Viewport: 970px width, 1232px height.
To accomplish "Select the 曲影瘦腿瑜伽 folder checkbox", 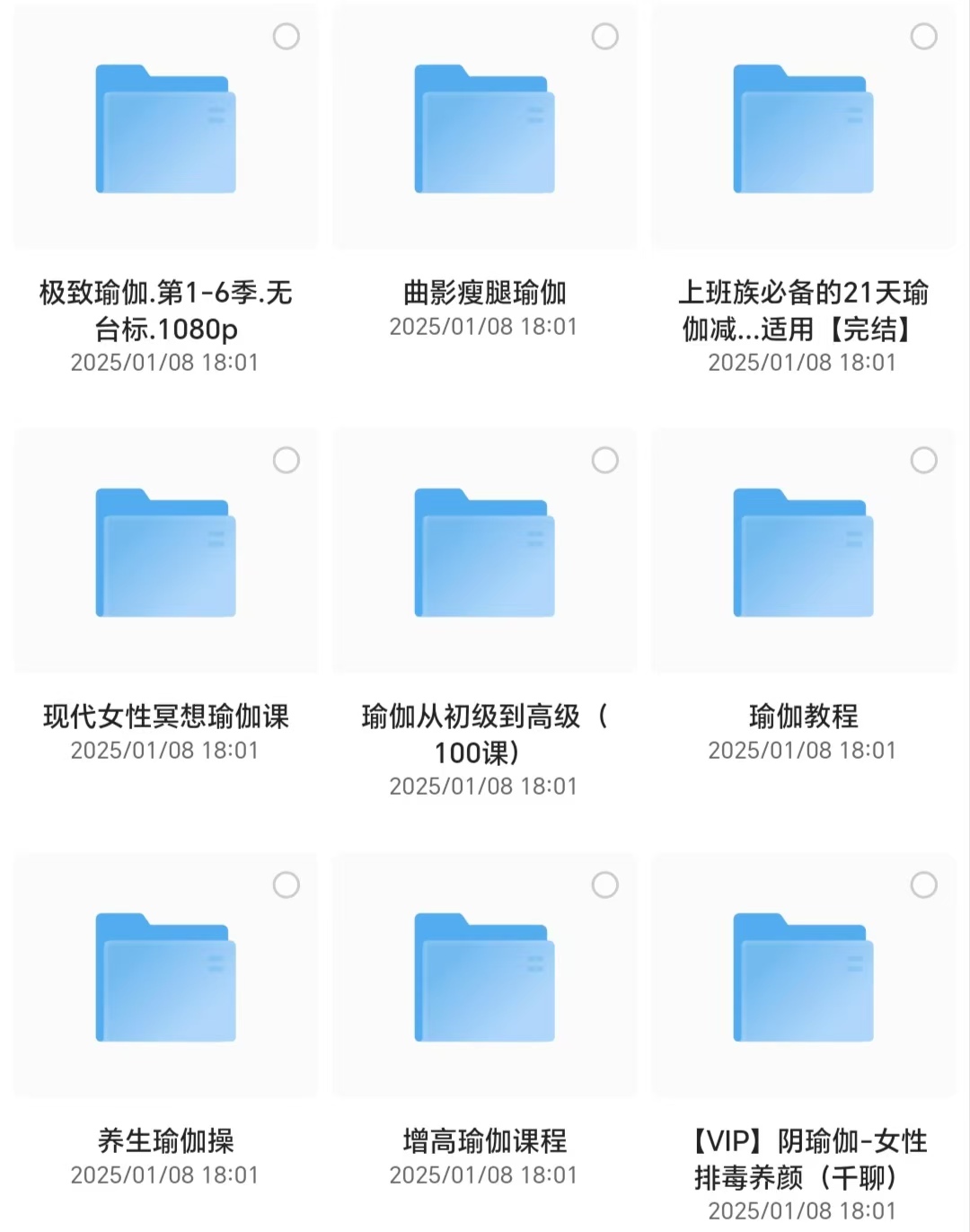I will point(605,37).
